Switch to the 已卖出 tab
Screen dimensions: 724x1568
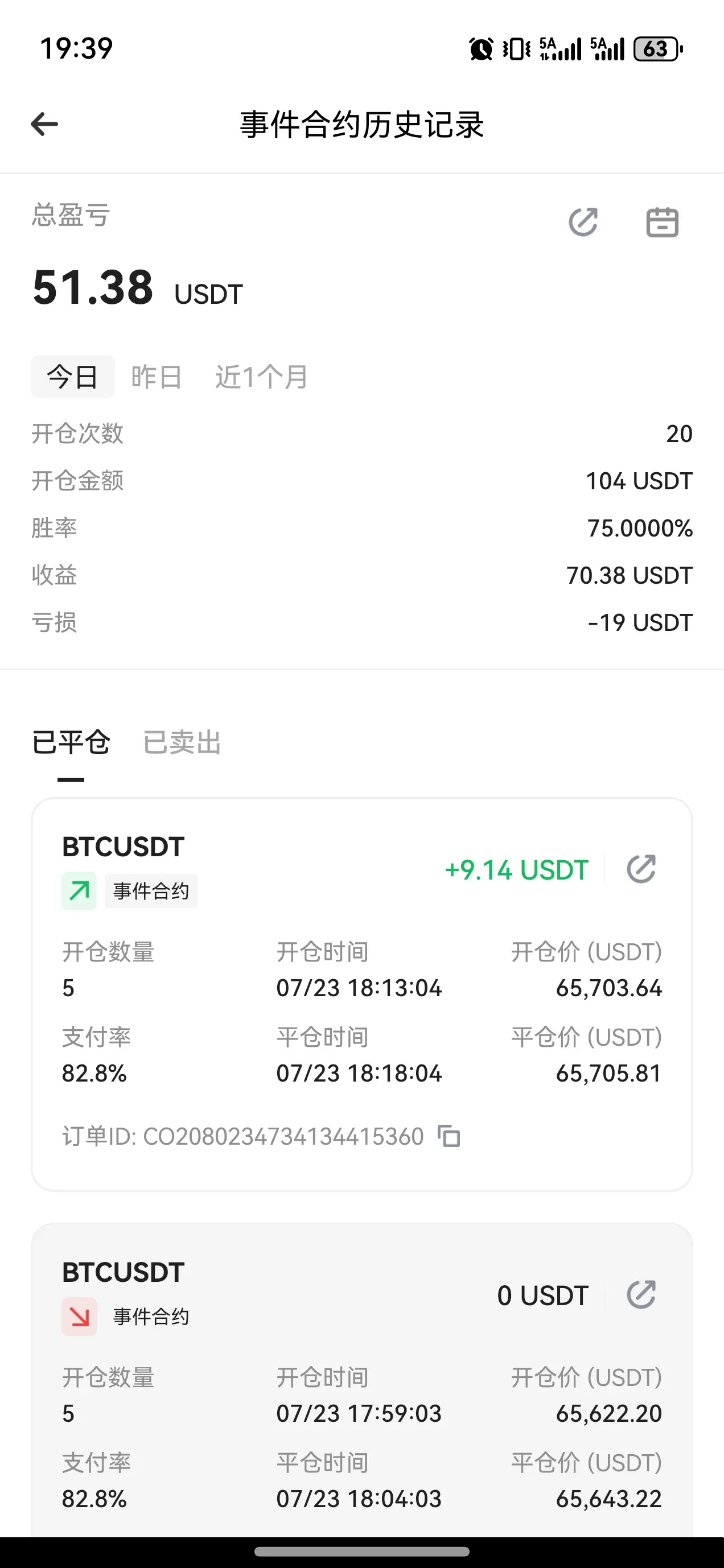pyautogui.click(x=182, y=742)
